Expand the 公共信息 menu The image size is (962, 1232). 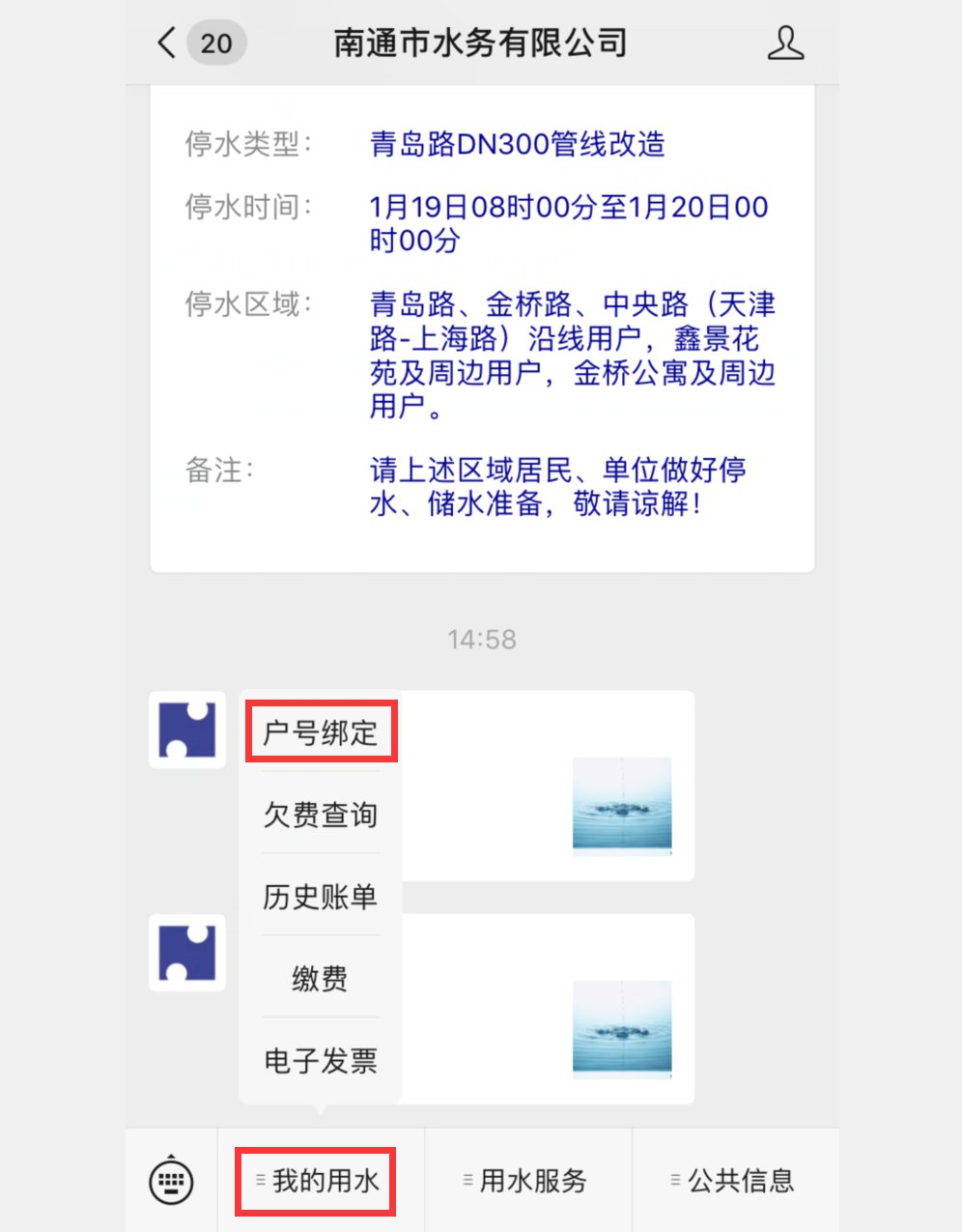pyautogui.click(x=735, y=1180)
